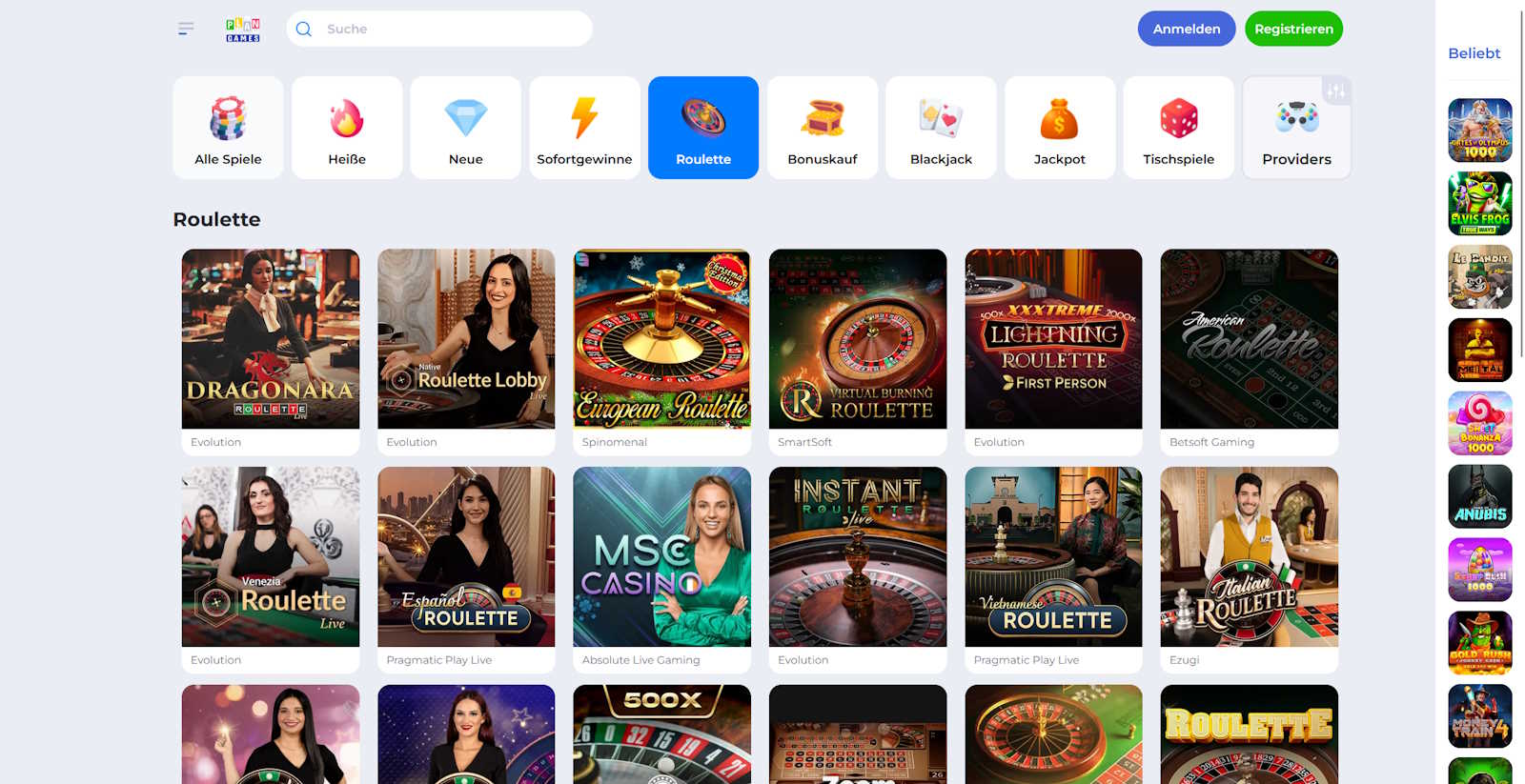Viewport: 1525px width, 784px height.
Task: Switch to Sofortgewinne category
Action: (x=584, y=128)
